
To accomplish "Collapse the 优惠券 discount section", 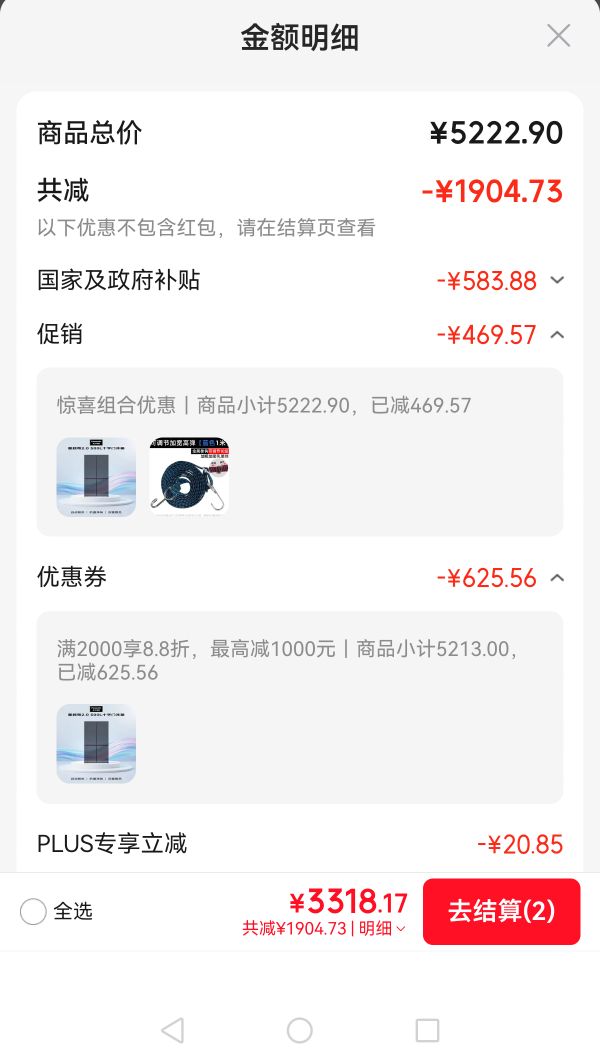I will pos(557,578).
